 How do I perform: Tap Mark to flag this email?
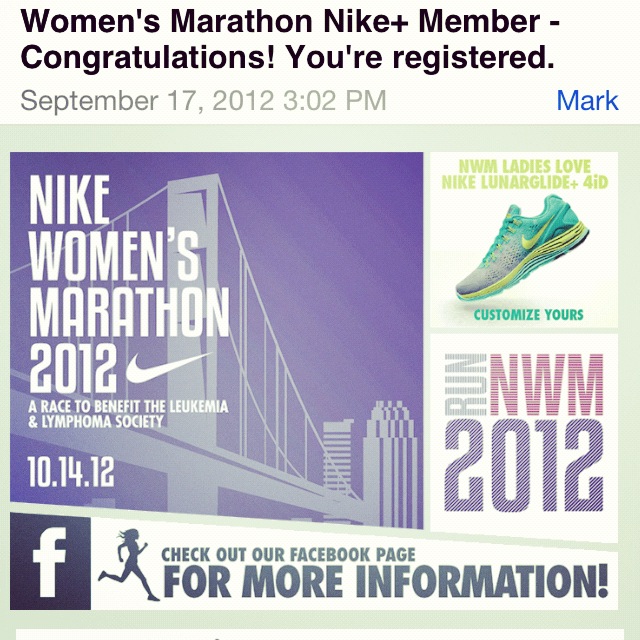pyautogui.click(x=587, y=101)
